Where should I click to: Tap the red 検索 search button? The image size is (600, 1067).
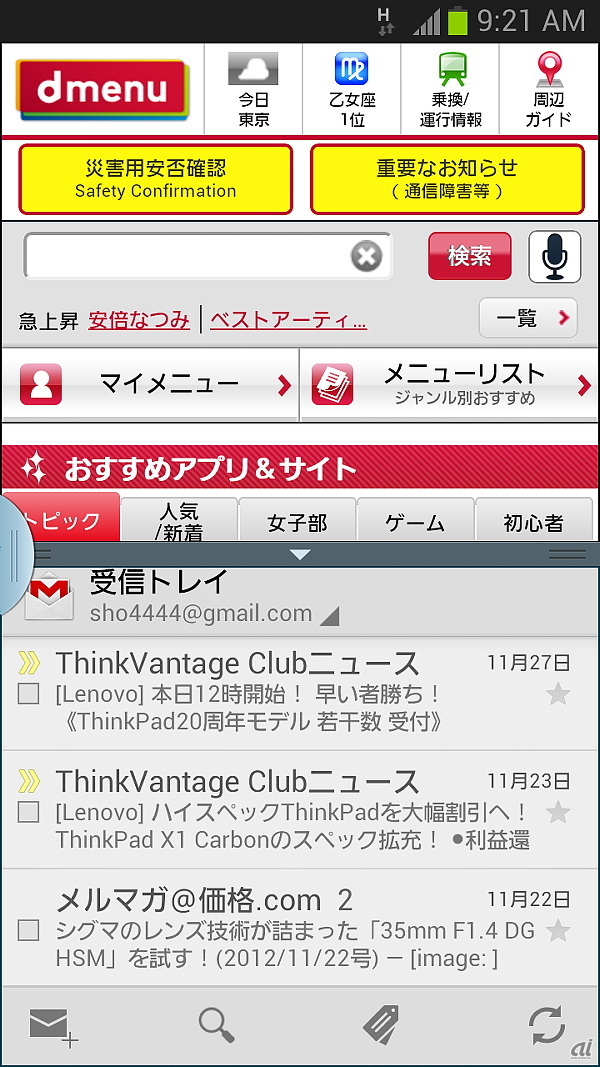(469, 256)
